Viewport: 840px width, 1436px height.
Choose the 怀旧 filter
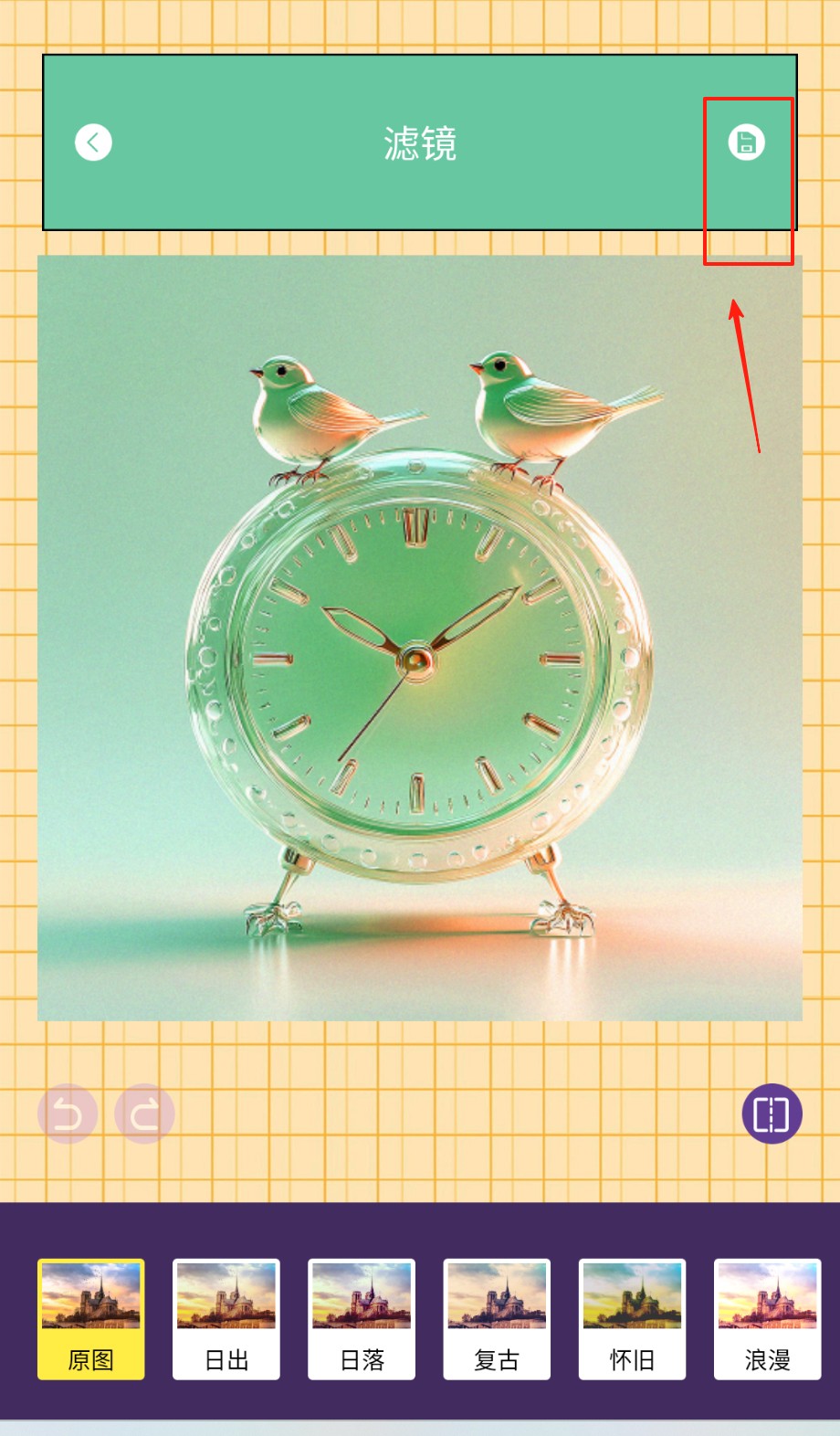632,1318
